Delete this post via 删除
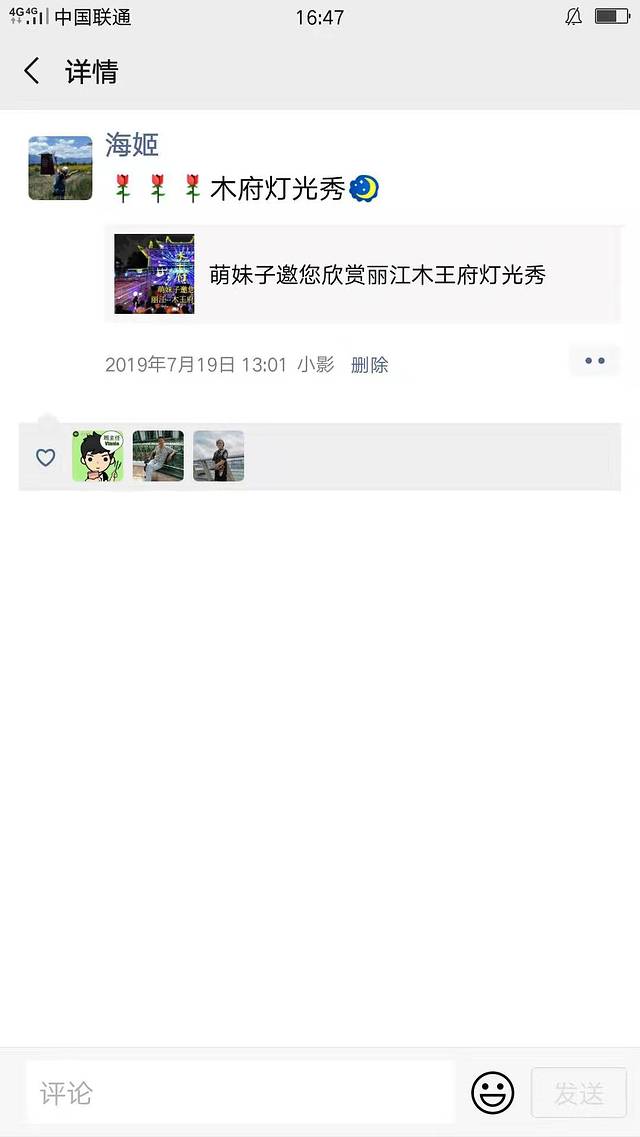 tap(369, 365)
